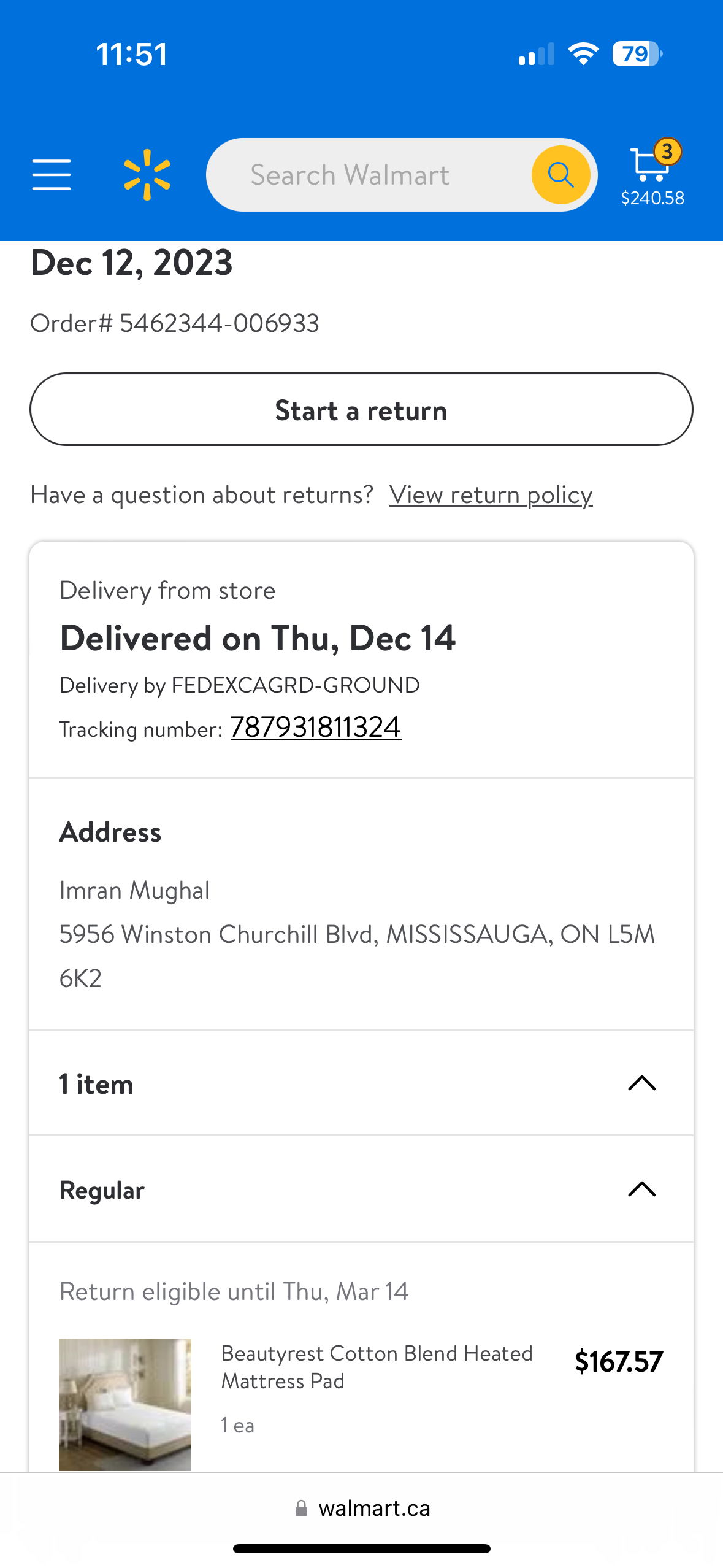
Task: Go to the Walmart home logo
Action: click(x=147, y=175)
